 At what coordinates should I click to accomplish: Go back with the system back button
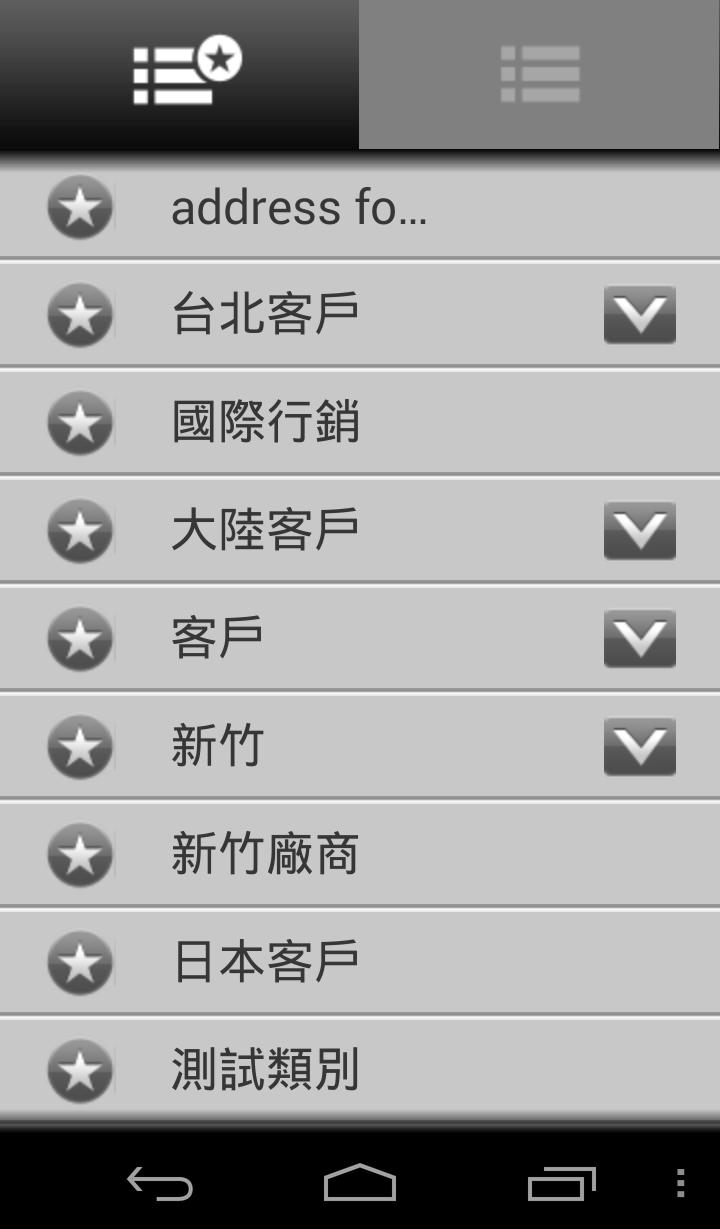coord(160,1184)
